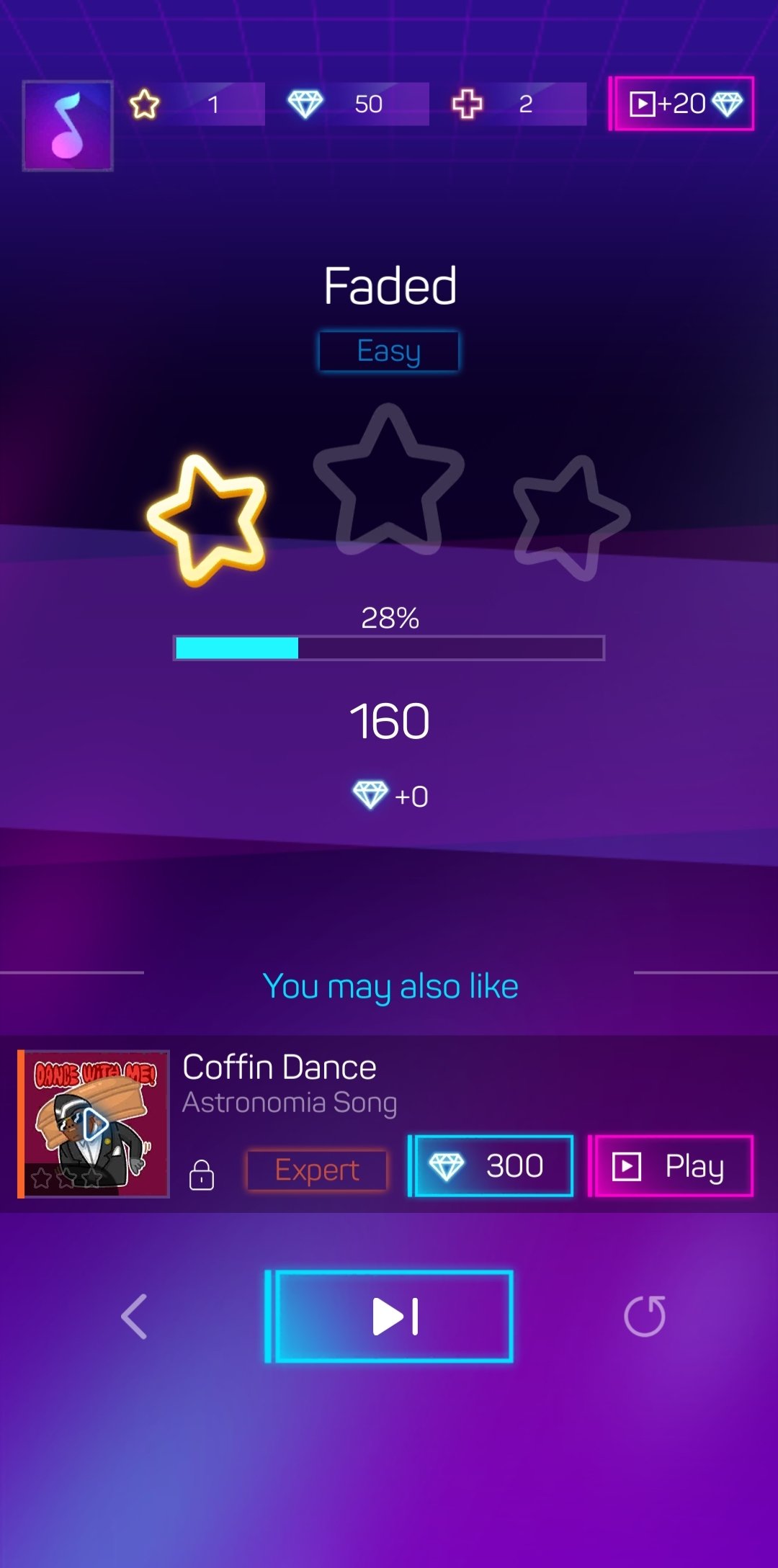Replay the Faded song

click(x=645, y=1316)
